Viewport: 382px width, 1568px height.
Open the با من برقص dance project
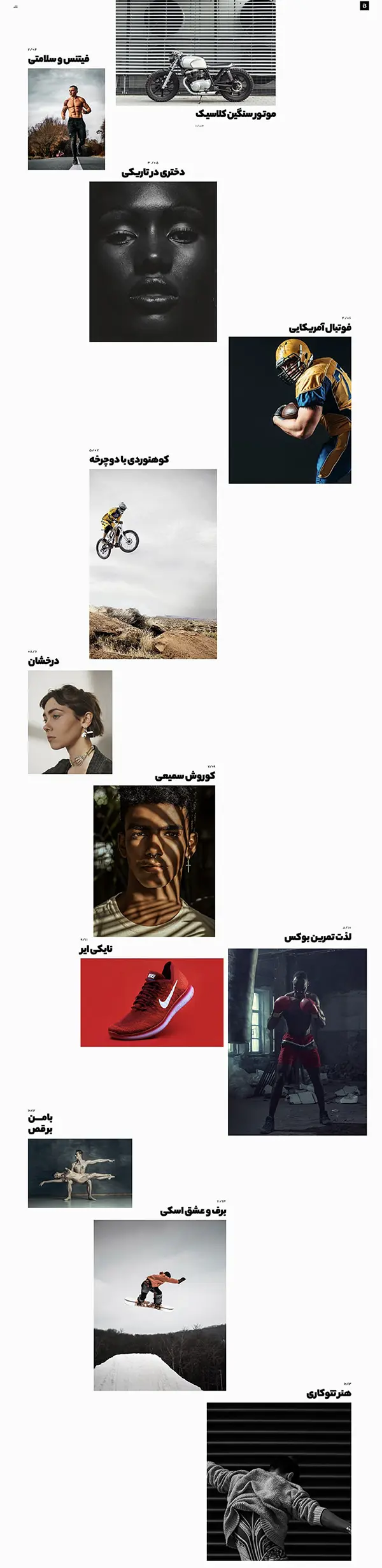tap(80, 1173)
